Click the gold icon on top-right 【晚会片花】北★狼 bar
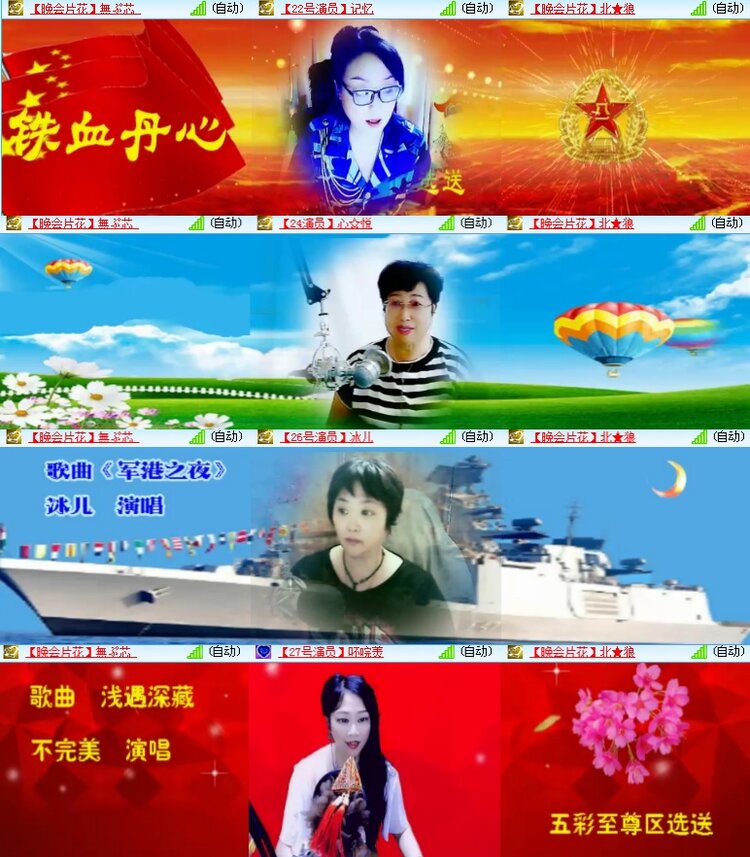The image size is (750, 857). tap(515, 10)
